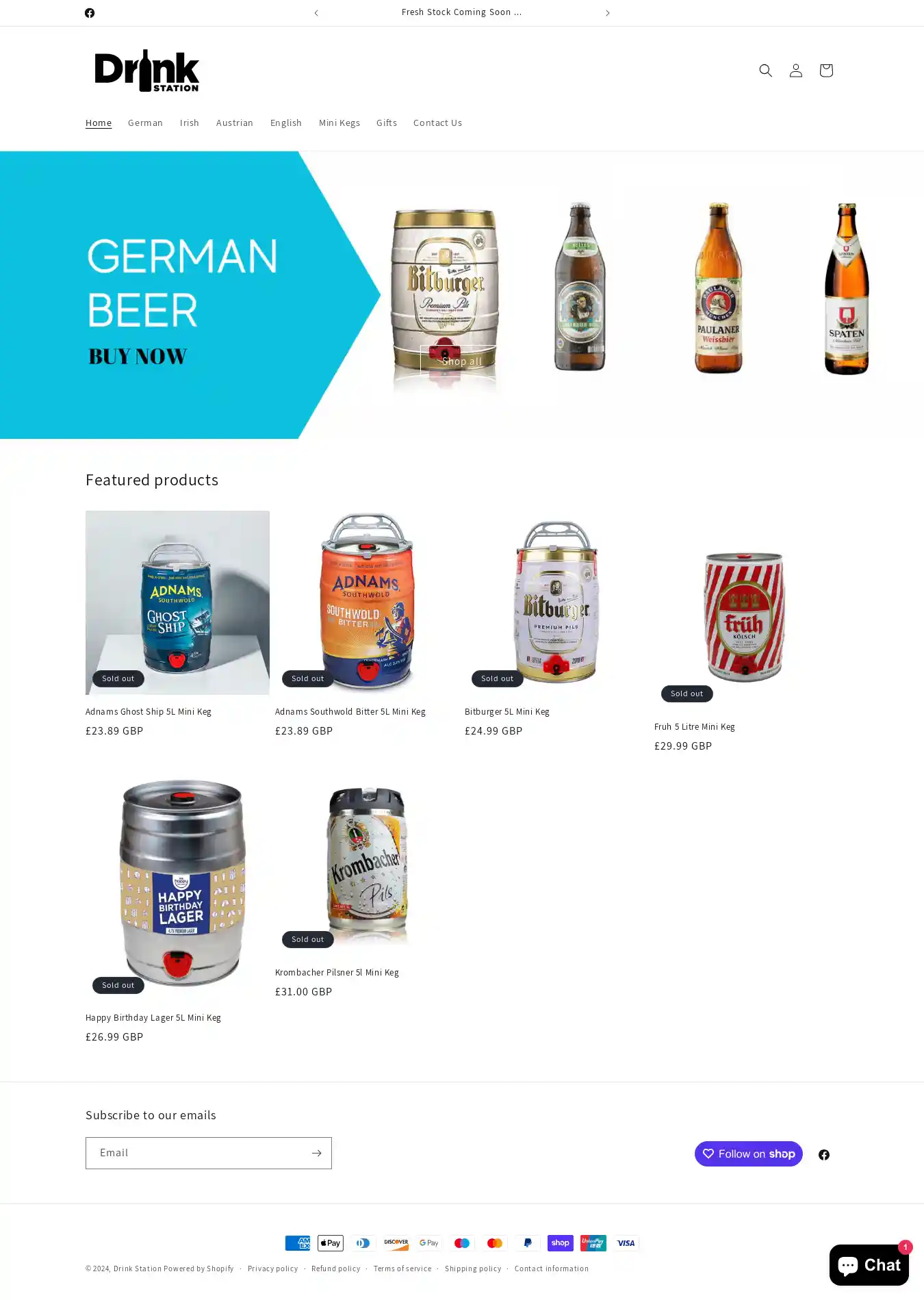This screenshot has height=1300, width=924.
Task: Show previous announcement with left arrow
Action: point(316,13)
